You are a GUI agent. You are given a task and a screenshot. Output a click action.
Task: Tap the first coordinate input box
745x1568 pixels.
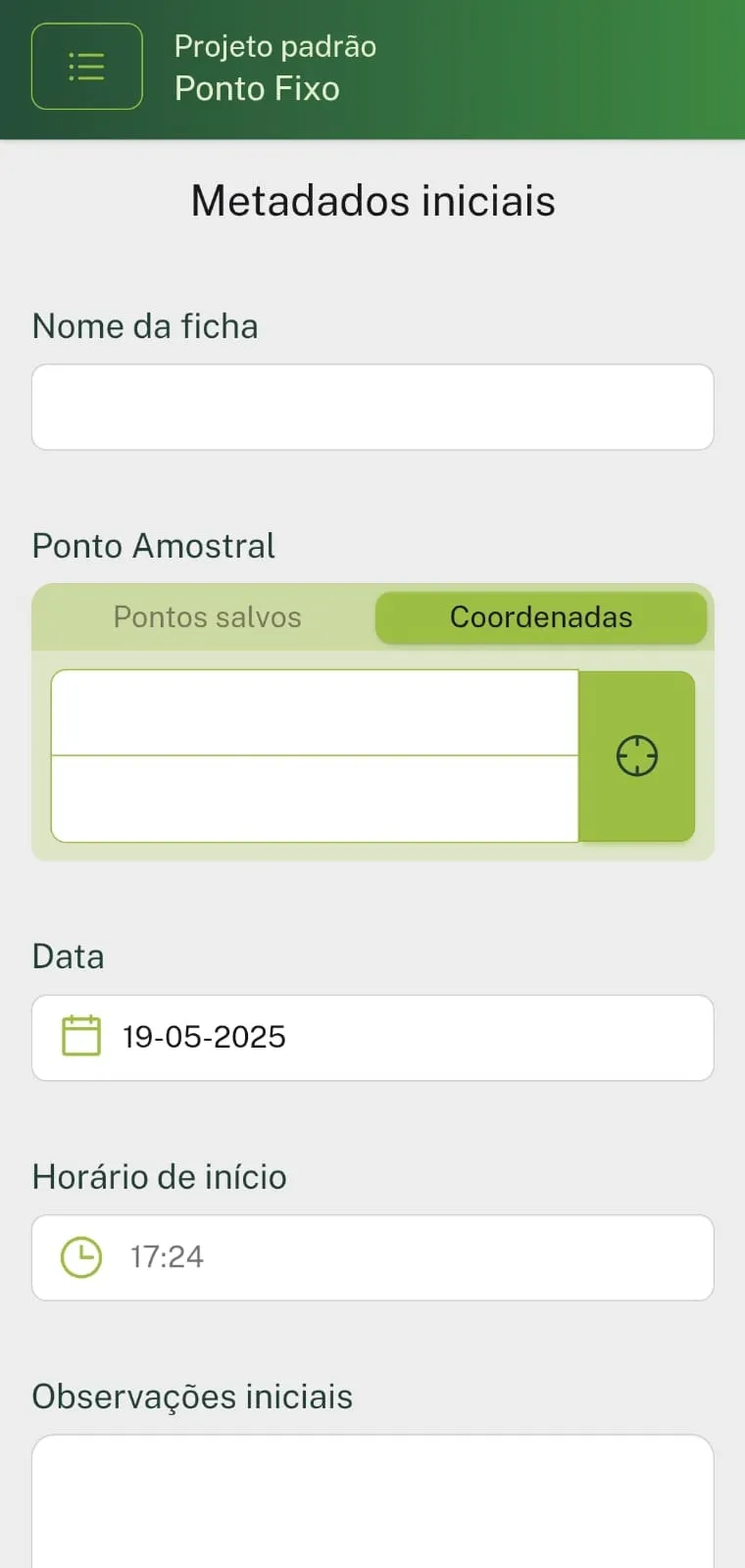[x=314, y=710]
